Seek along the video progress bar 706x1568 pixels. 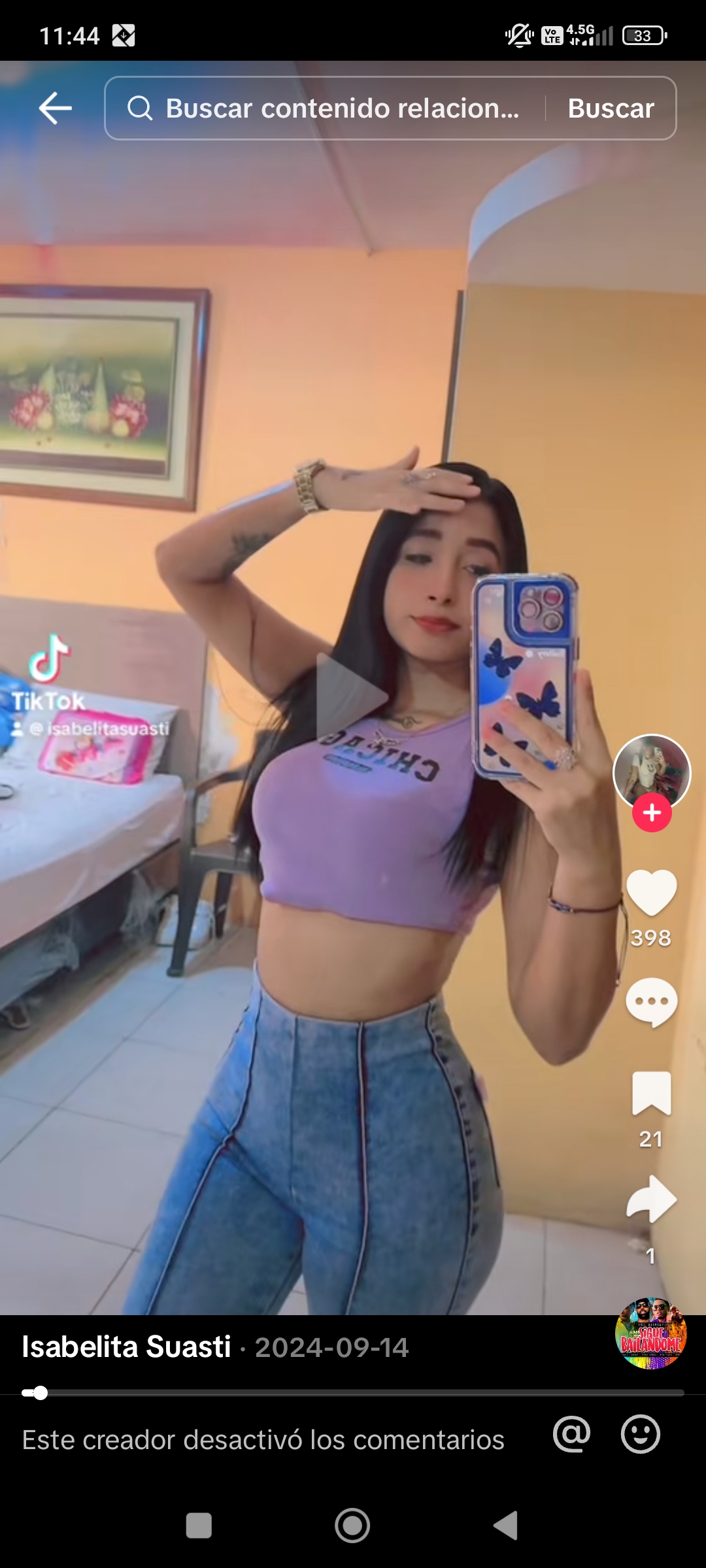coord(353,1393)
